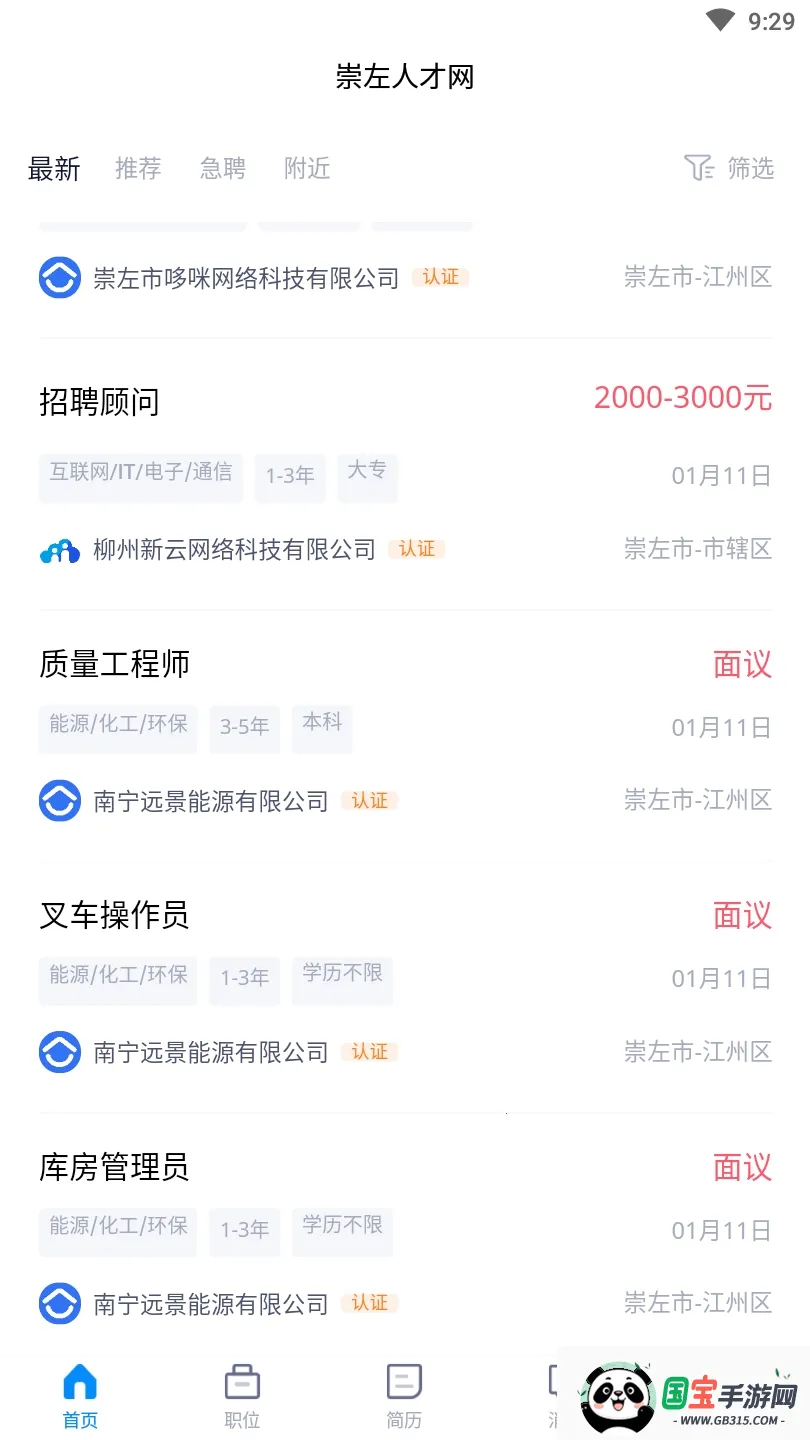Screen dimensions: 810x1440
Task: Select the 3-5年 experience tag for 质量工程师
Action: coord(244,728)
